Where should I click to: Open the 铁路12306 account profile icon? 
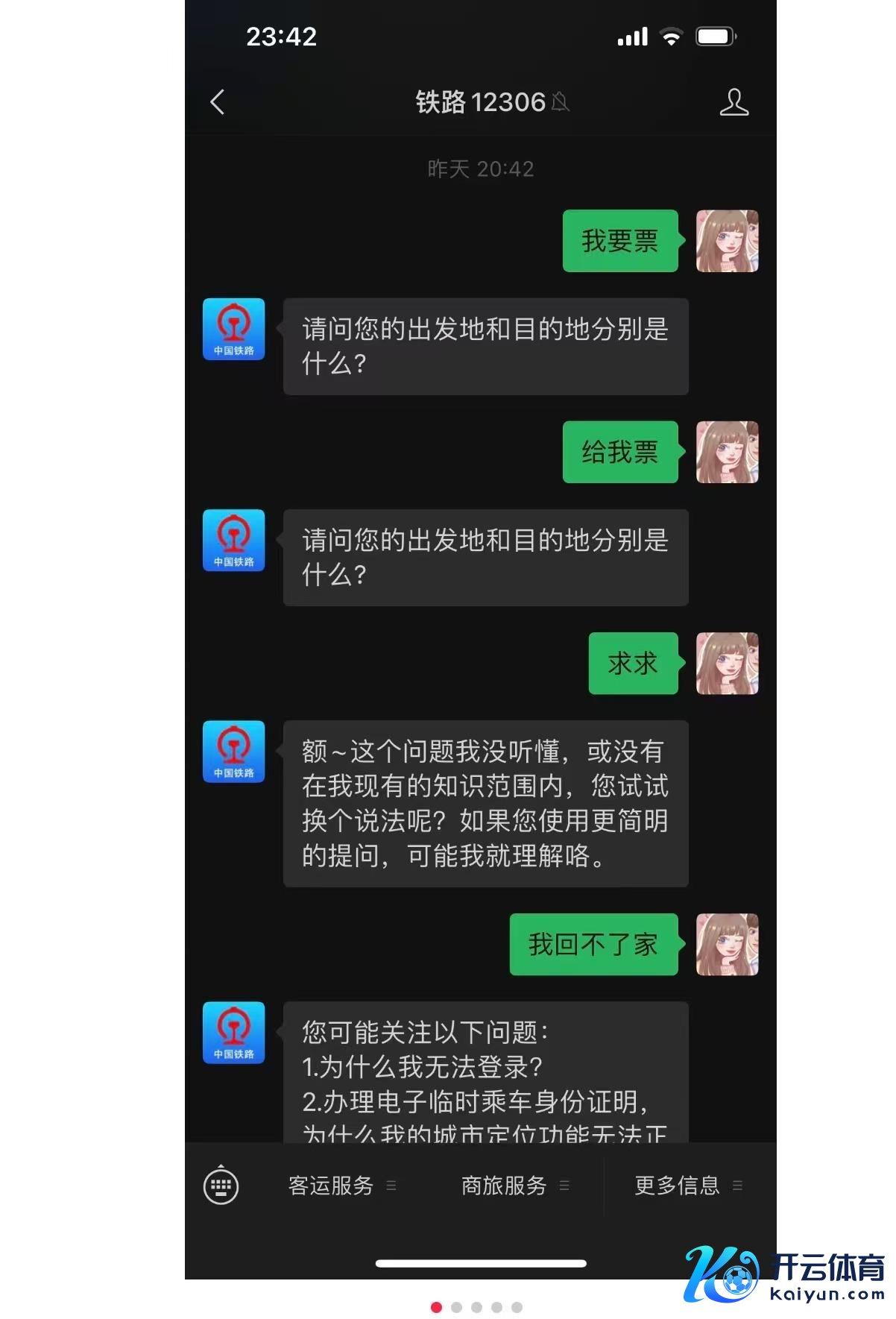(x=733, y=102)
